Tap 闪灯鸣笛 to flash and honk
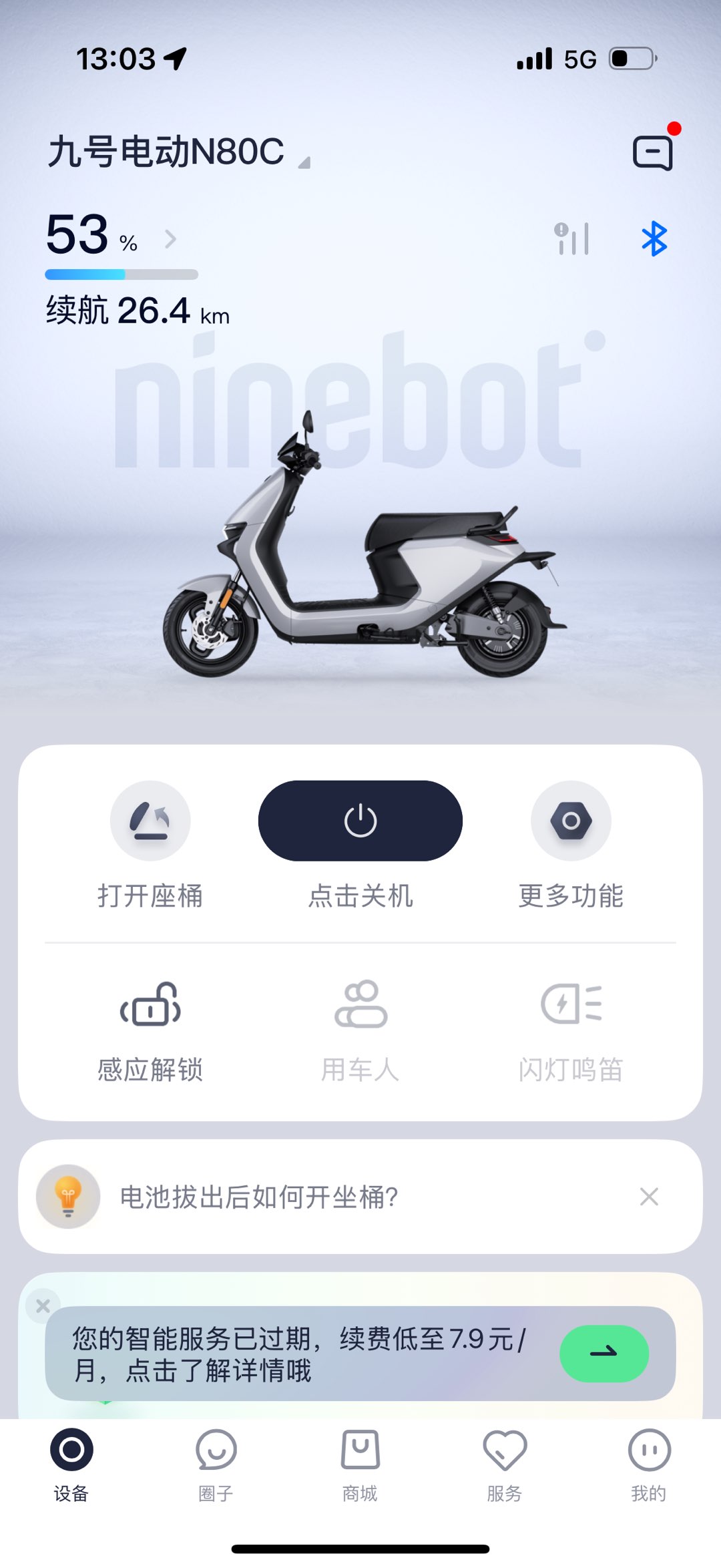 click(571, 1004)
